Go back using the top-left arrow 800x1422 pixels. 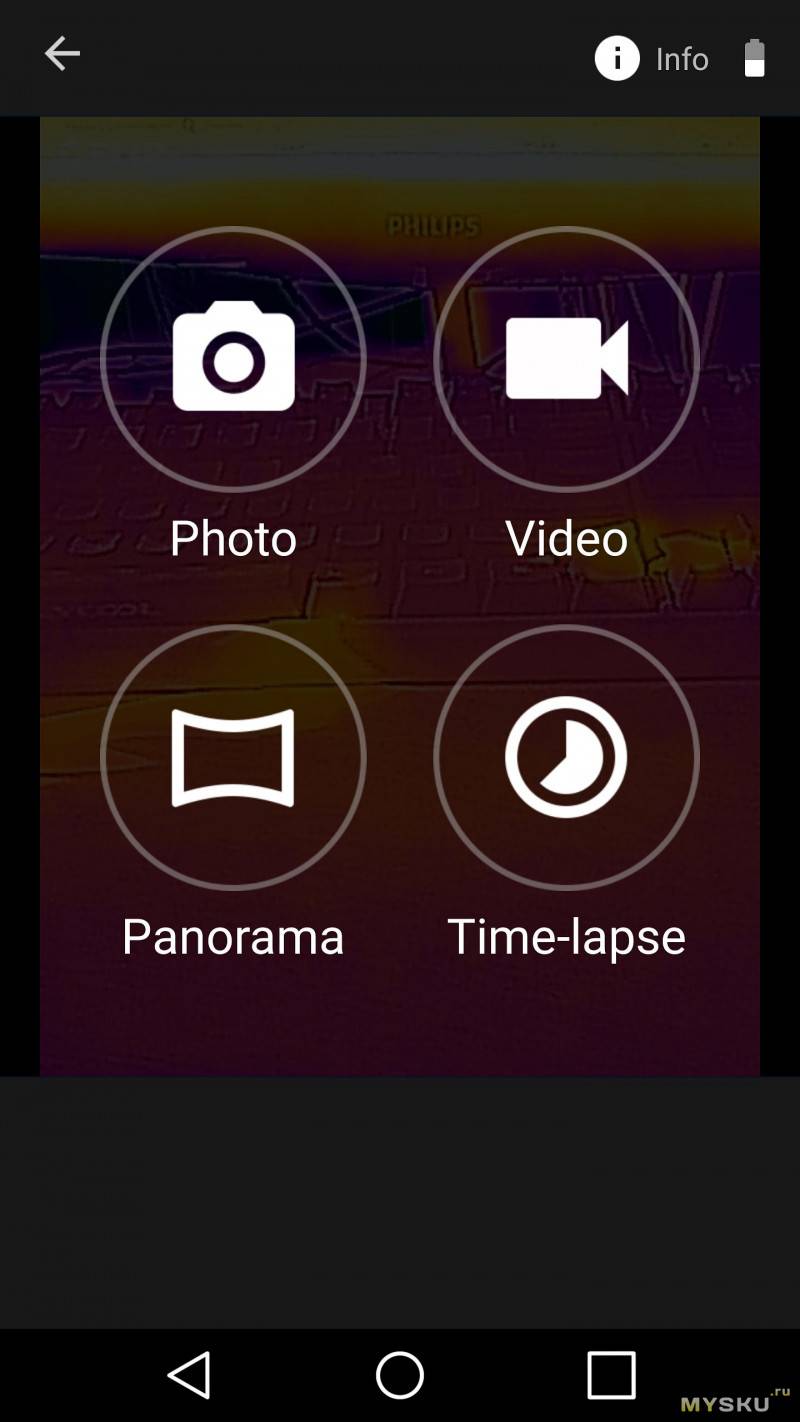pyautogui.click(x=62, y=54)
